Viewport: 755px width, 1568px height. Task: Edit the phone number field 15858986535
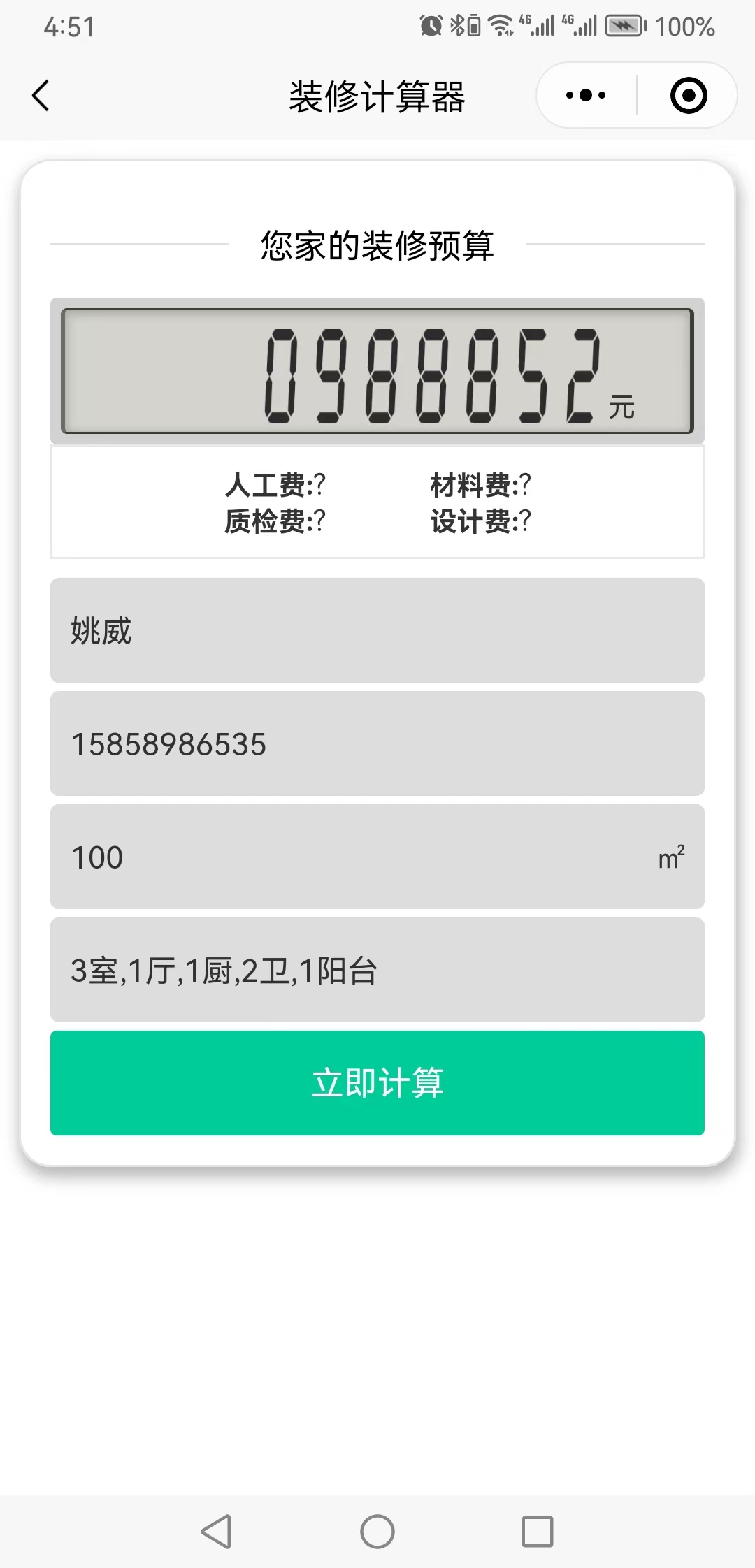pyautogui.click(x=377, y=743)
